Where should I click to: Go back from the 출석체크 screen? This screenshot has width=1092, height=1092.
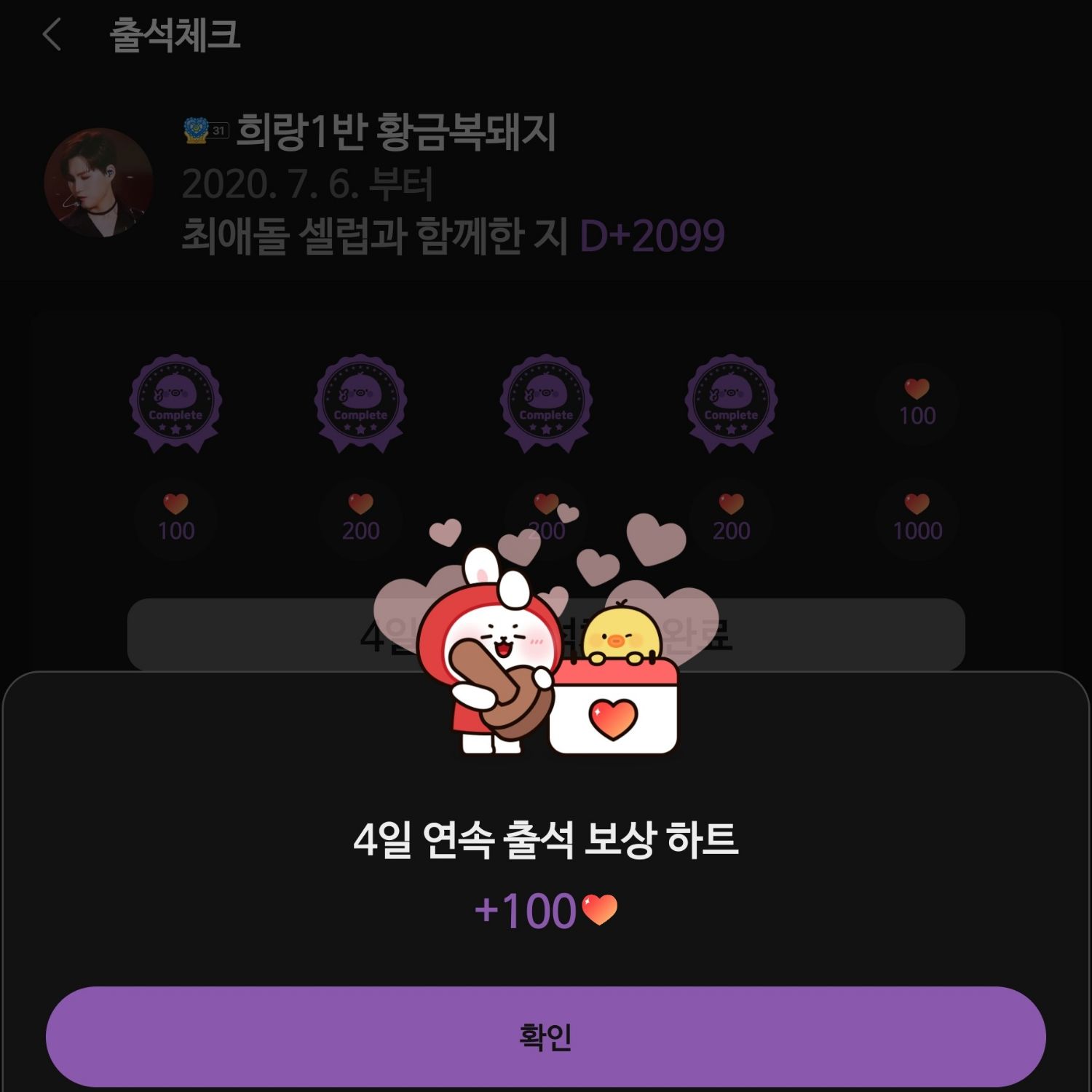tap(52, 35)
